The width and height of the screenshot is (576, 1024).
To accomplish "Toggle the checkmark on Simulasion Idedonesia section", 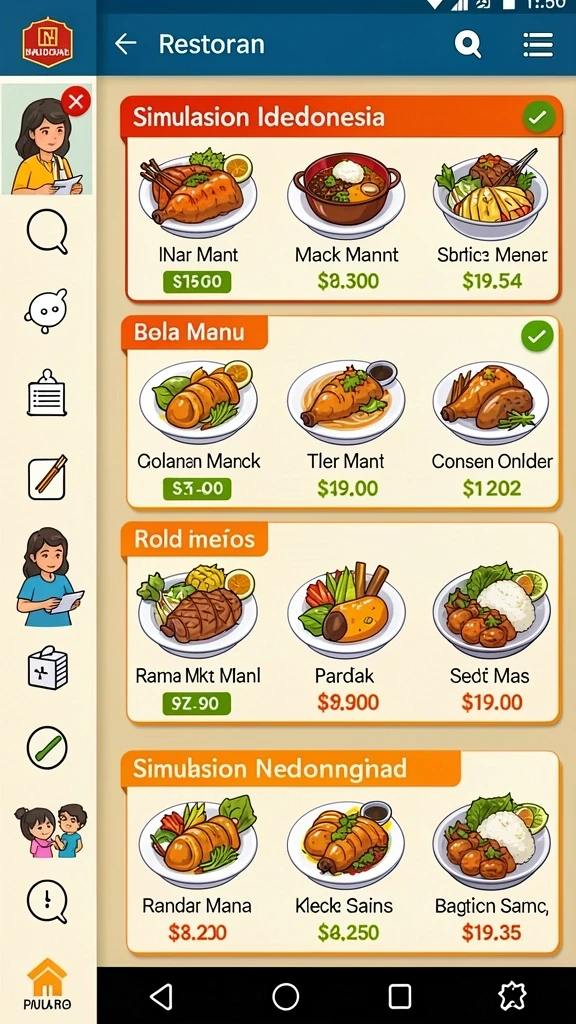I will pyautogui.click(x=539, y=118).
